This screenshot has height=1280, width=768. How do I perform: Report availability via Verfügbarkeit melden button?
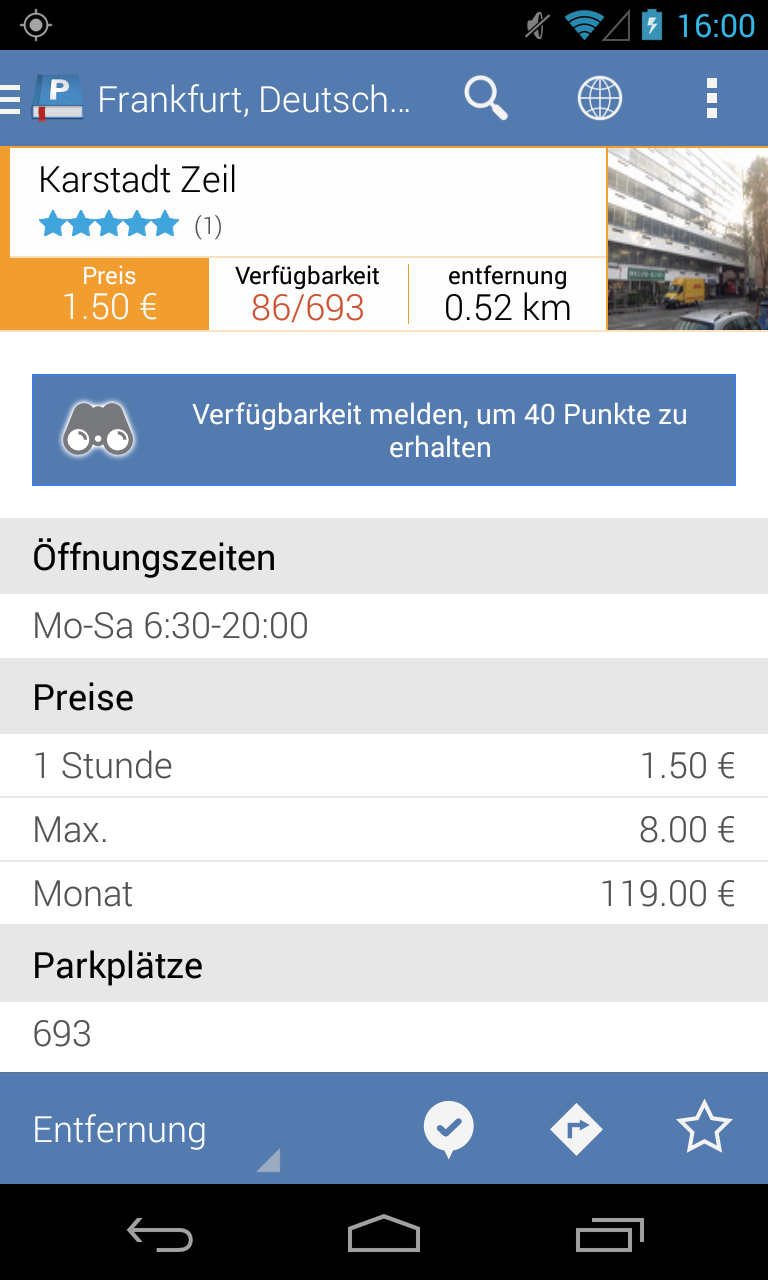384,430
